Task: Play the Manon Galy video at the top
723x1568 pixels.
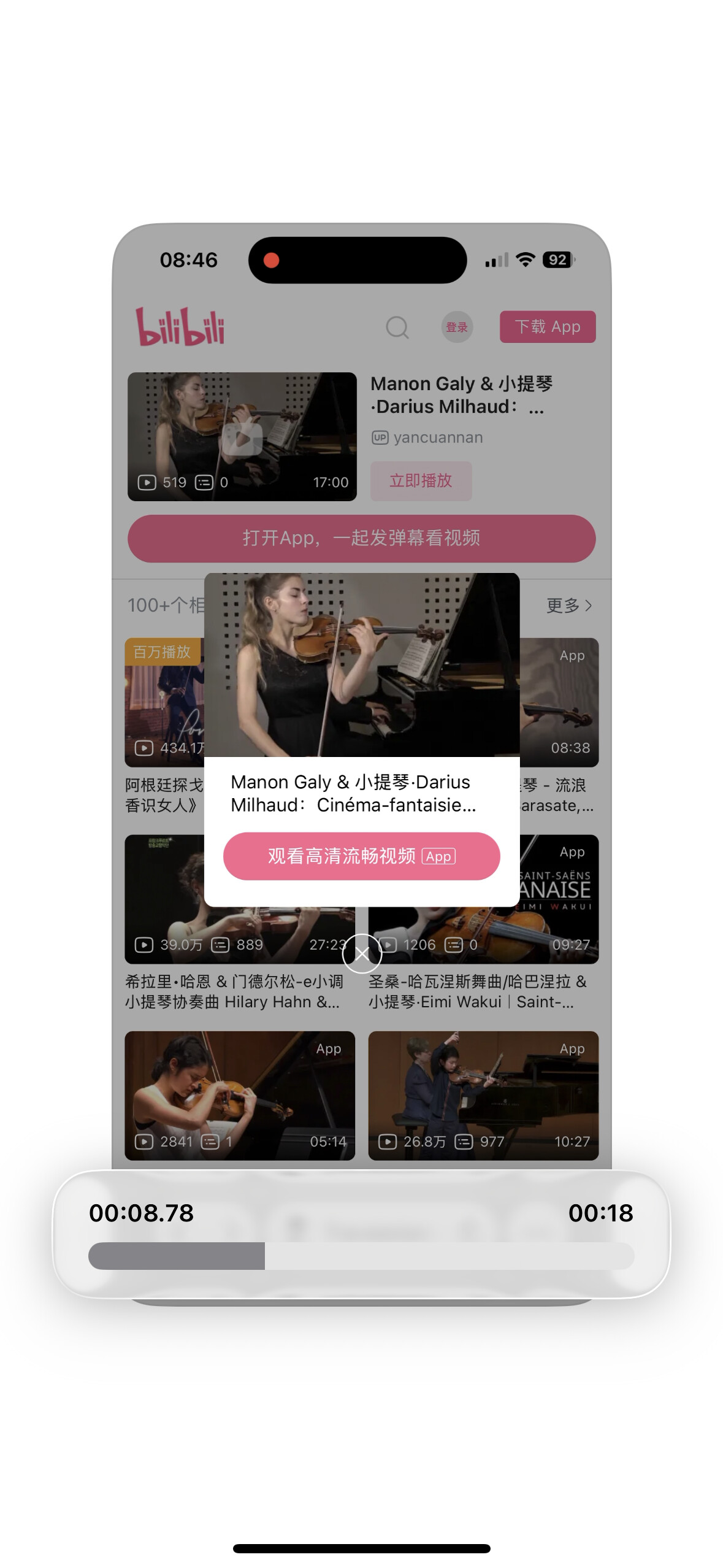Action: pos(242,437)
